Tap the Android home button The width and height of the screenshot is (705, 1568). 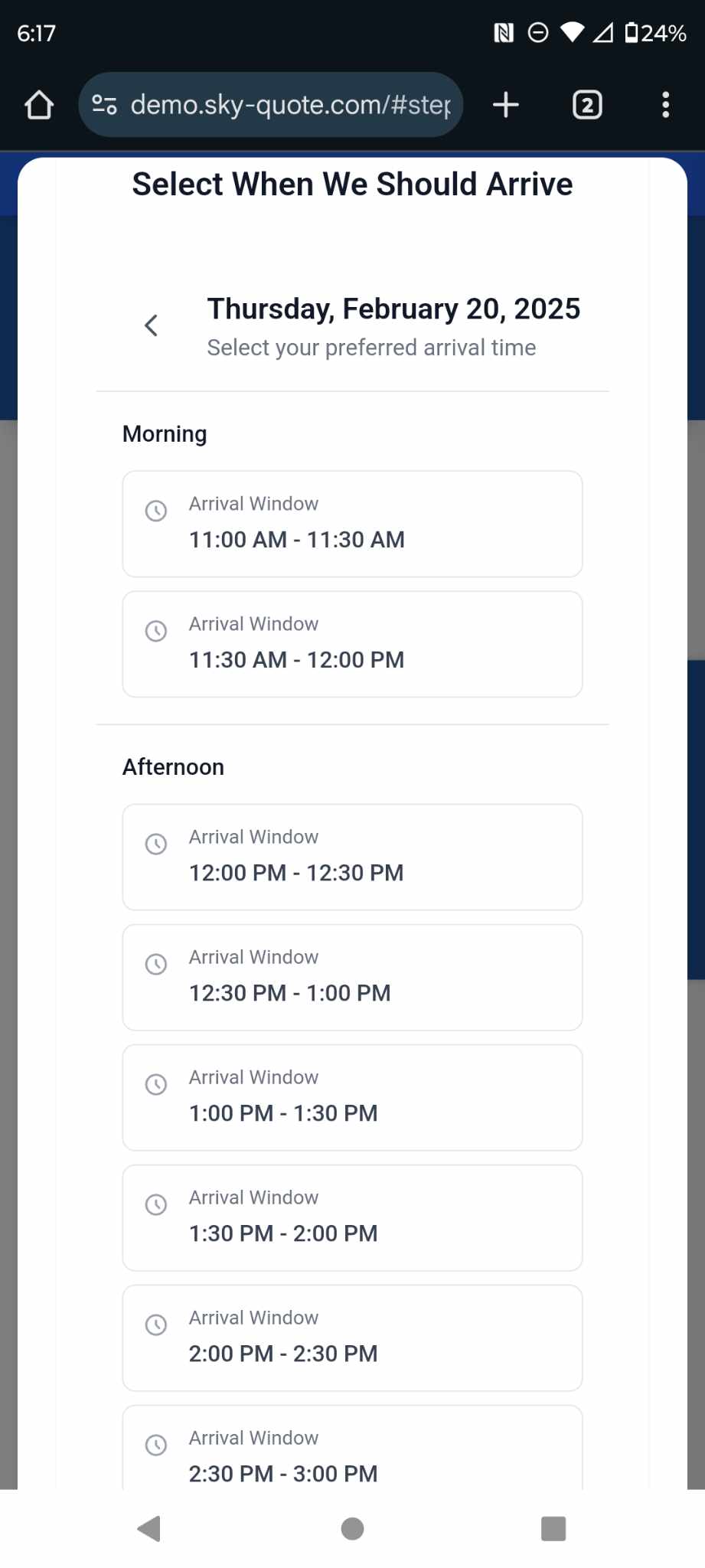click(x=352, y=1530)
